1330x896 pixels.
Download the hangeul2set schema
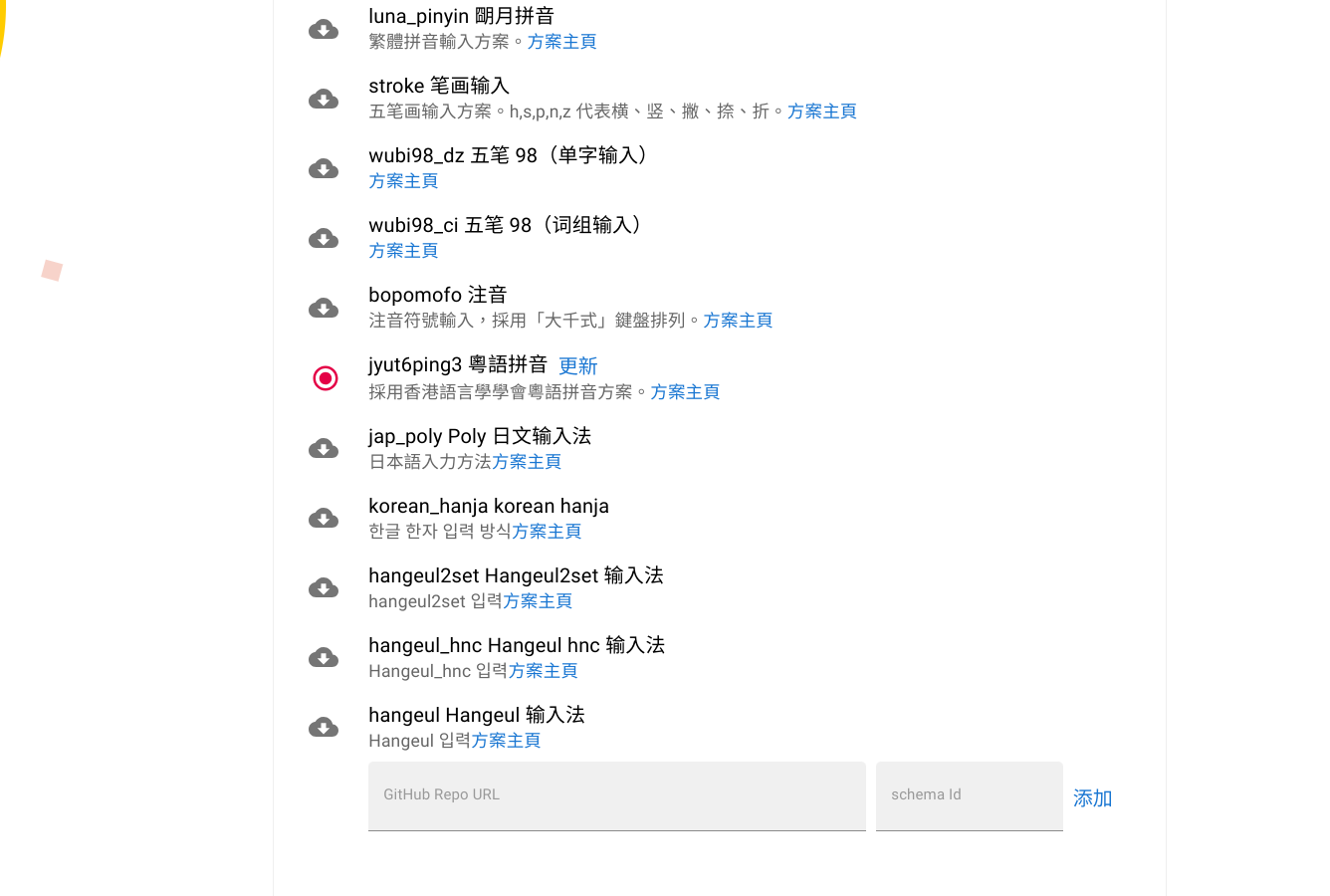[x=324, y=588]
